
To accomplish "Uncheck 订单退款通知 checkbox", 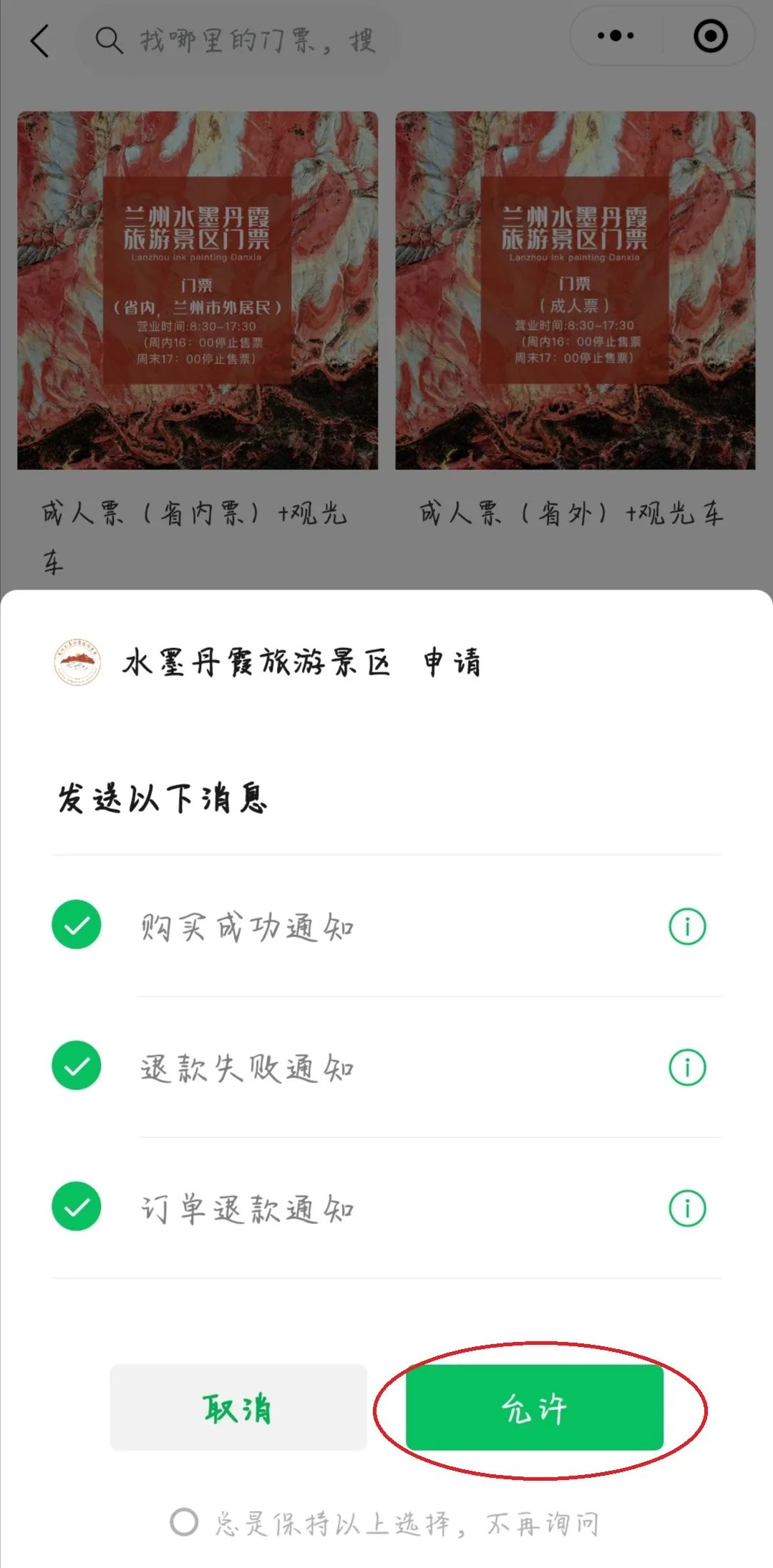I will (77, 1207).
